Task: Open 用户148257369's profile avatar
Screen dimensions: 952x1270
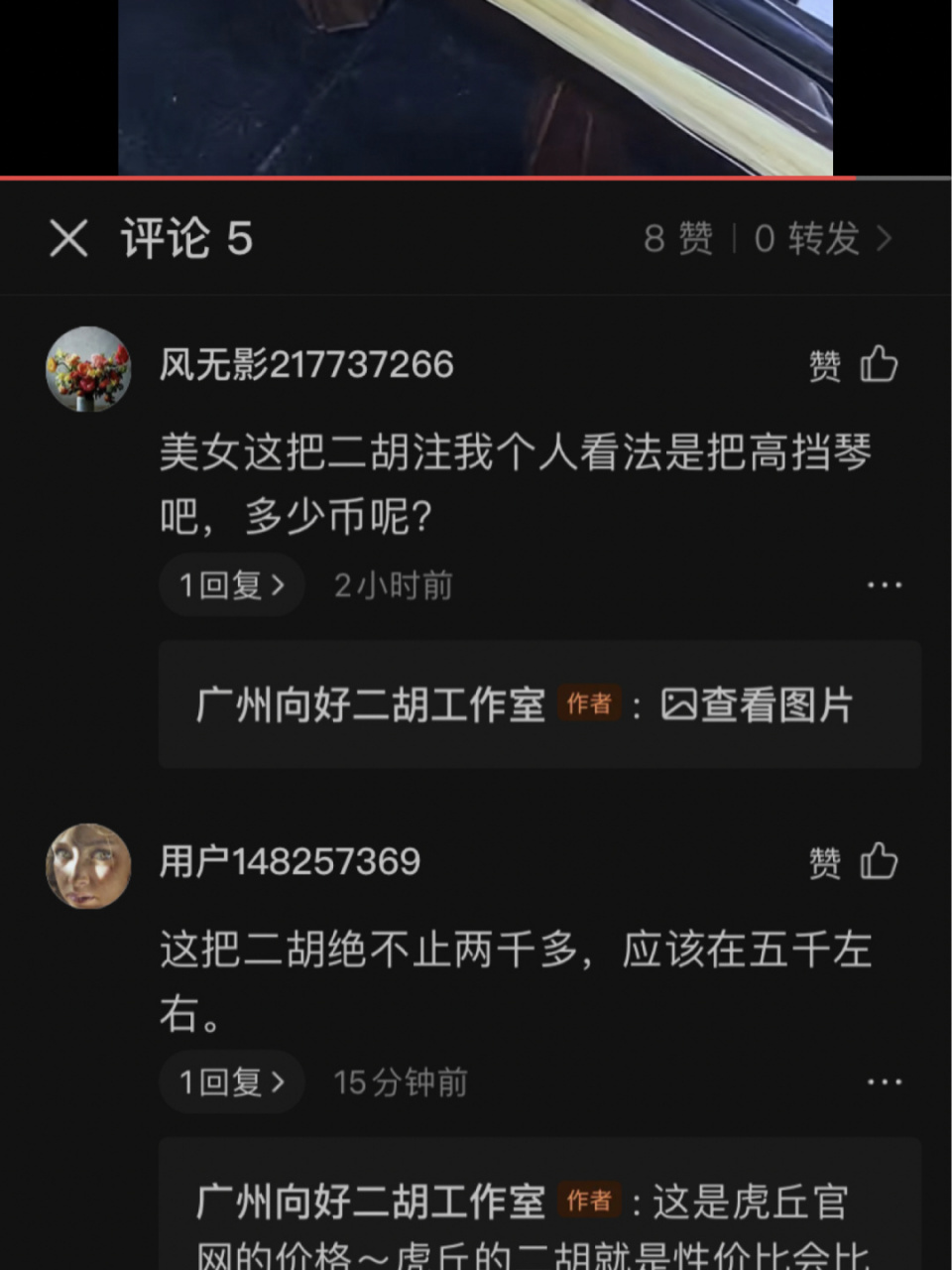Action: (x=88, y=866)
